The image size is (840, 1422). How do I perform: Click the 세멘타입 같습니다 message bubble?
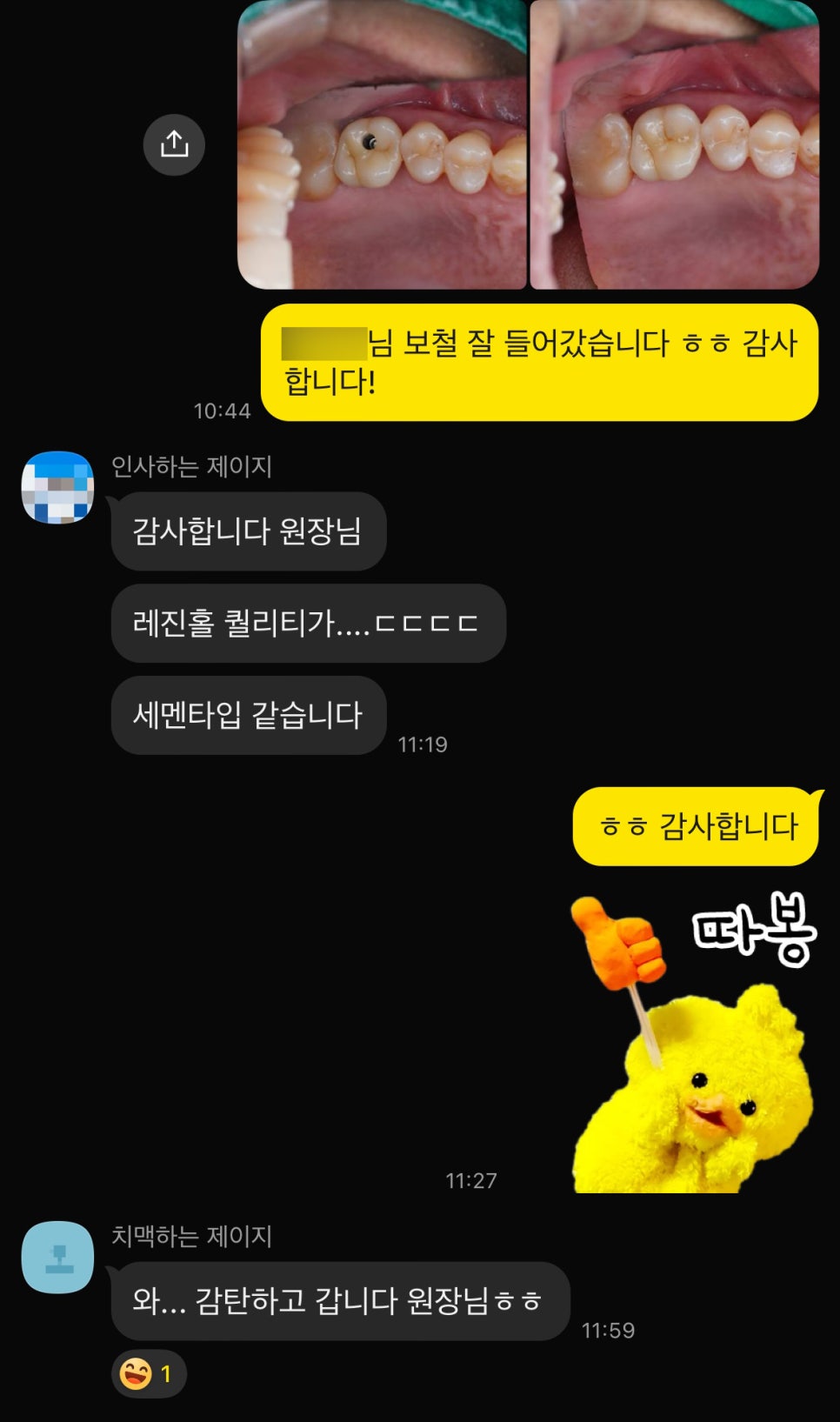[248, 715]
